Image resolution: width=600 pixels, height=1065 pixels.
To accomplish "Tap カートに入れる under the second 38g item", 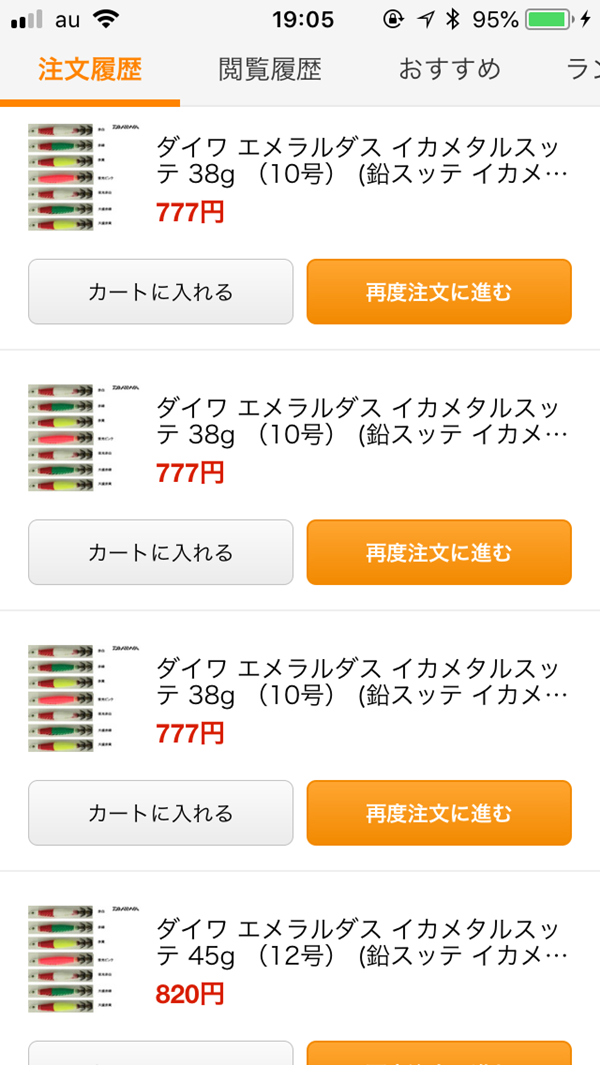I will [160, 552].
